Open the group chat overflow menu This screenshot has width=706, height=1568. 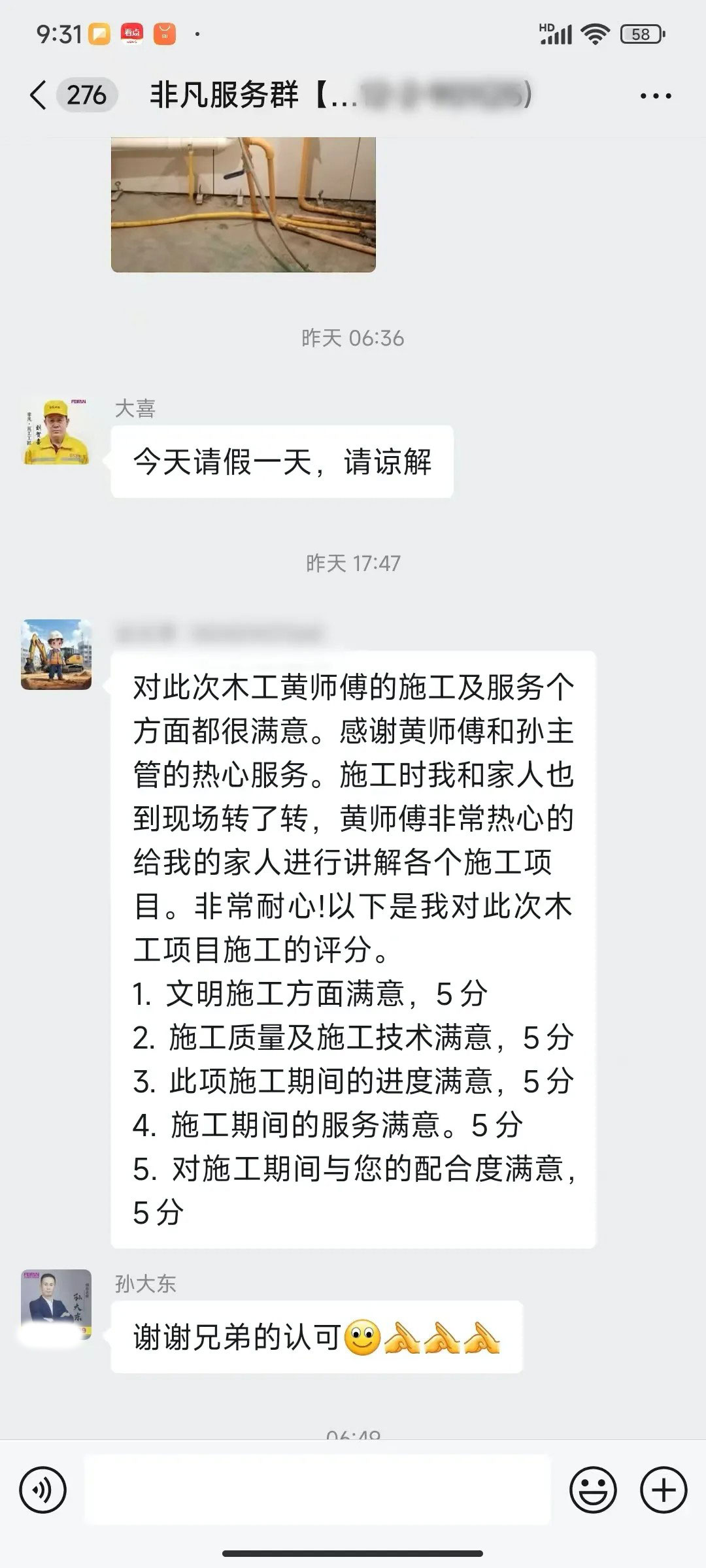(655, 96)
